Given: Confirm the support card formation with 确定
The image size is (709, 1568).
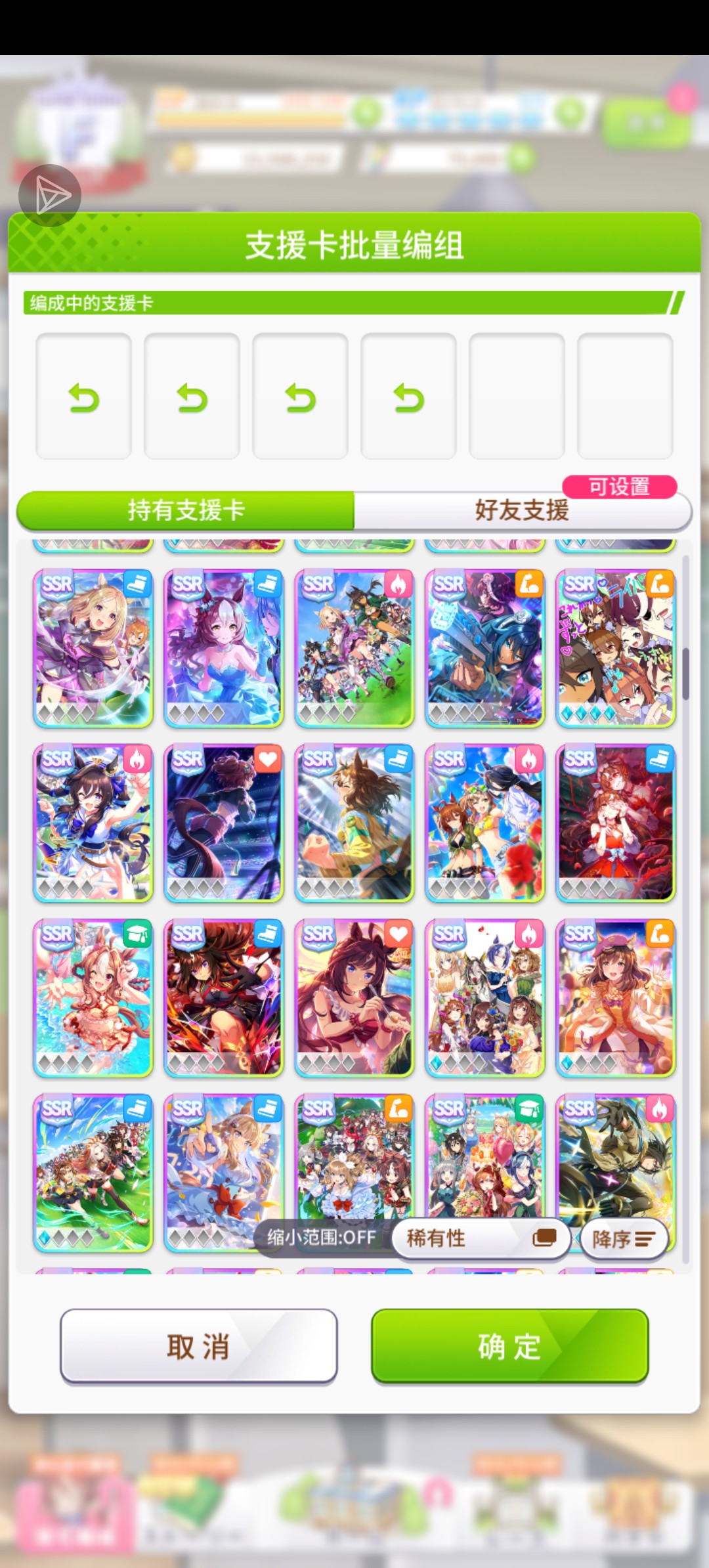Looking at the screenshot, I should pos(509,1346).
